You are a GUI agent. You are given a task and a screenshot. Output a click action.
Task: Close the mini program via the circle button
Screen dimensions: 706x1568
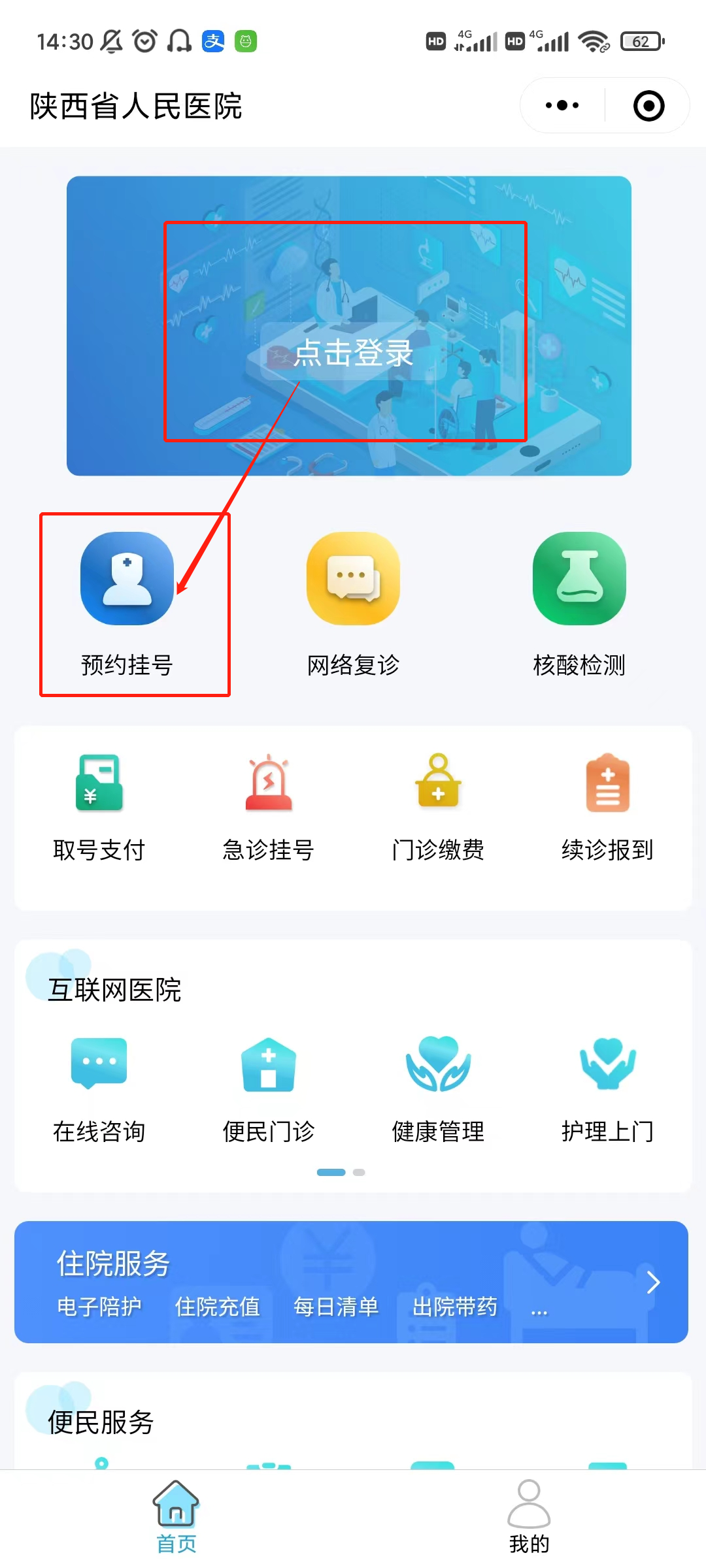648,105
